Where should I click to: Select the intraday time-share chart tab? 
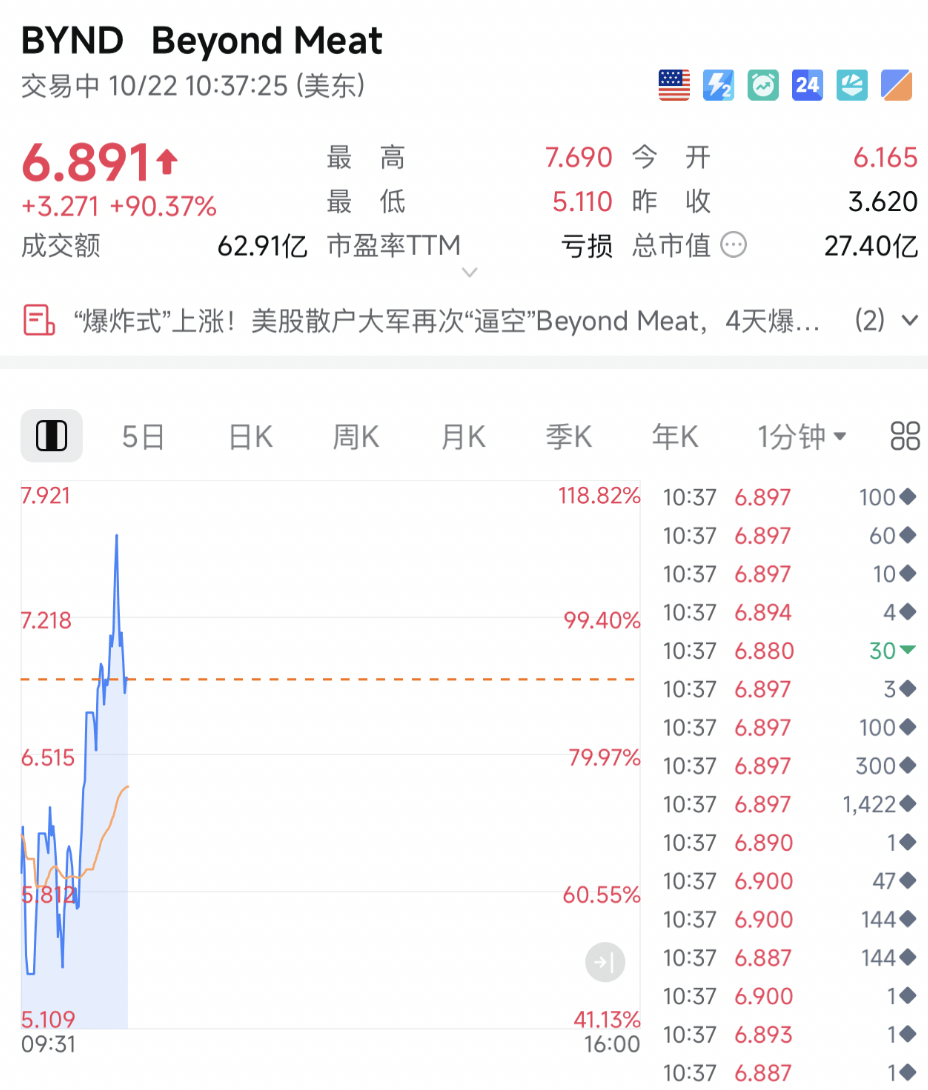pyautogui.click(x=51, y=437)
